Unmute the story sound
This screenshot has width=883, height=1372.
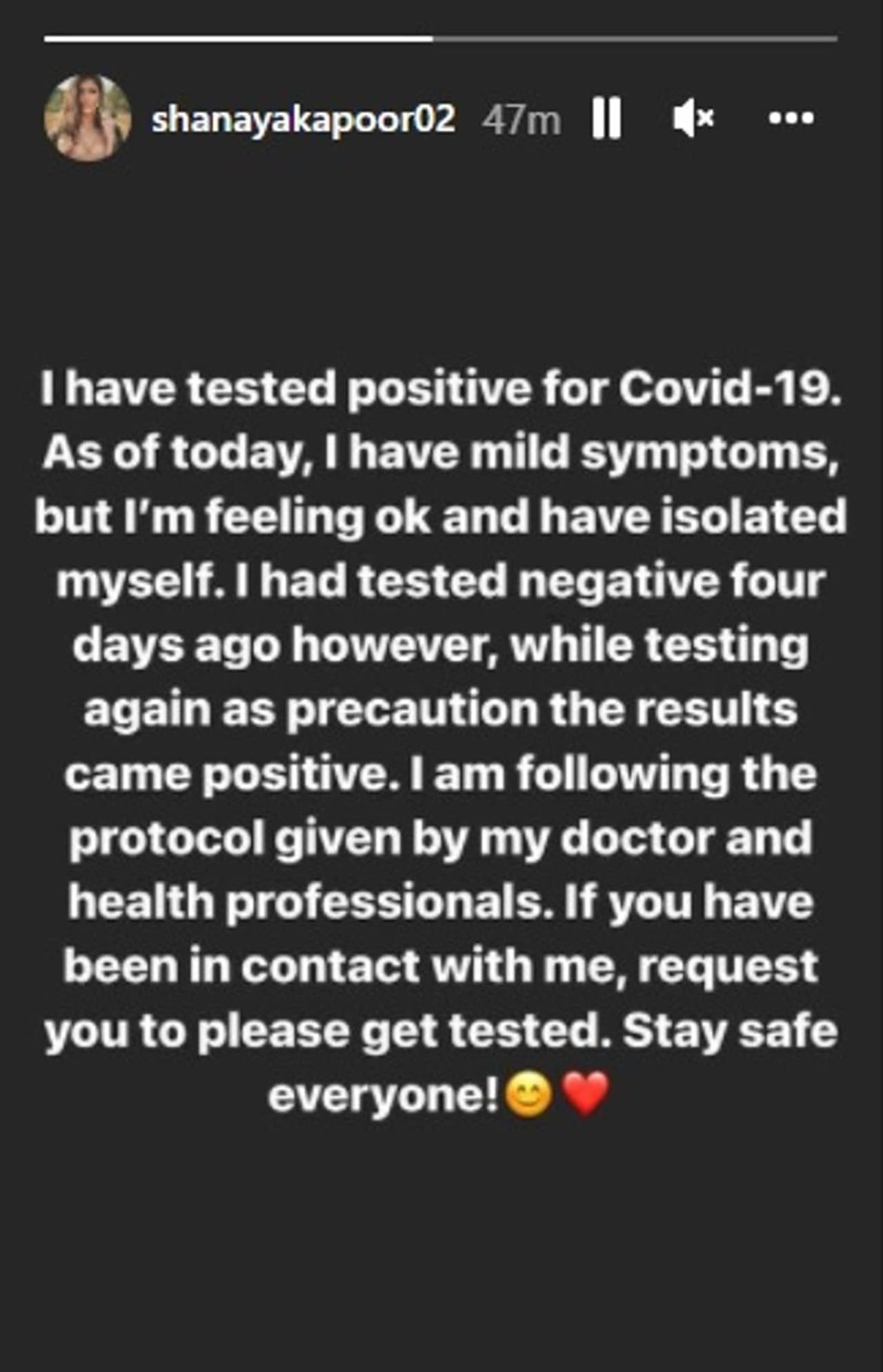(693, 119)
